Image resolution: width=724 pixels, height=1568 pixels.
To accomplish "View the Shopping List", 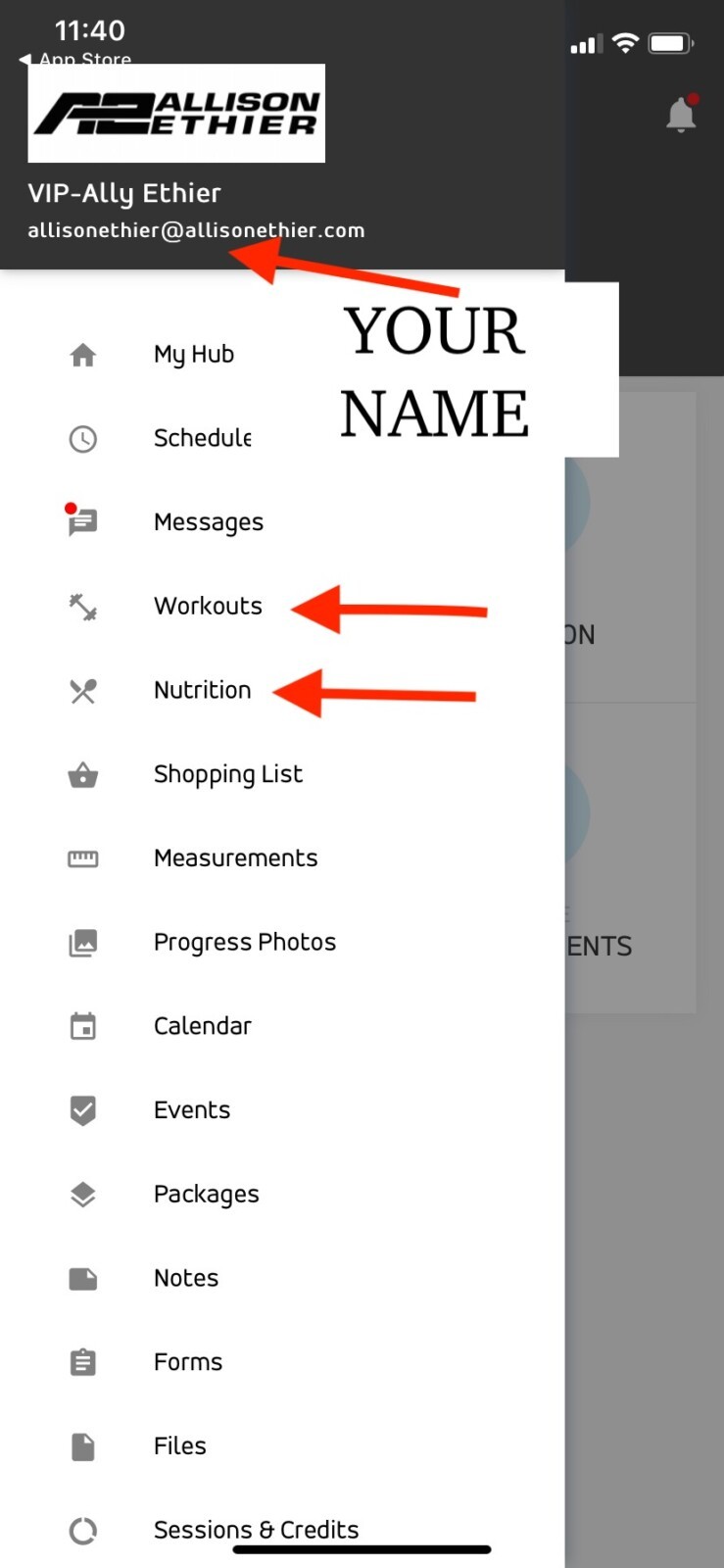I will [x=282, y=775].
